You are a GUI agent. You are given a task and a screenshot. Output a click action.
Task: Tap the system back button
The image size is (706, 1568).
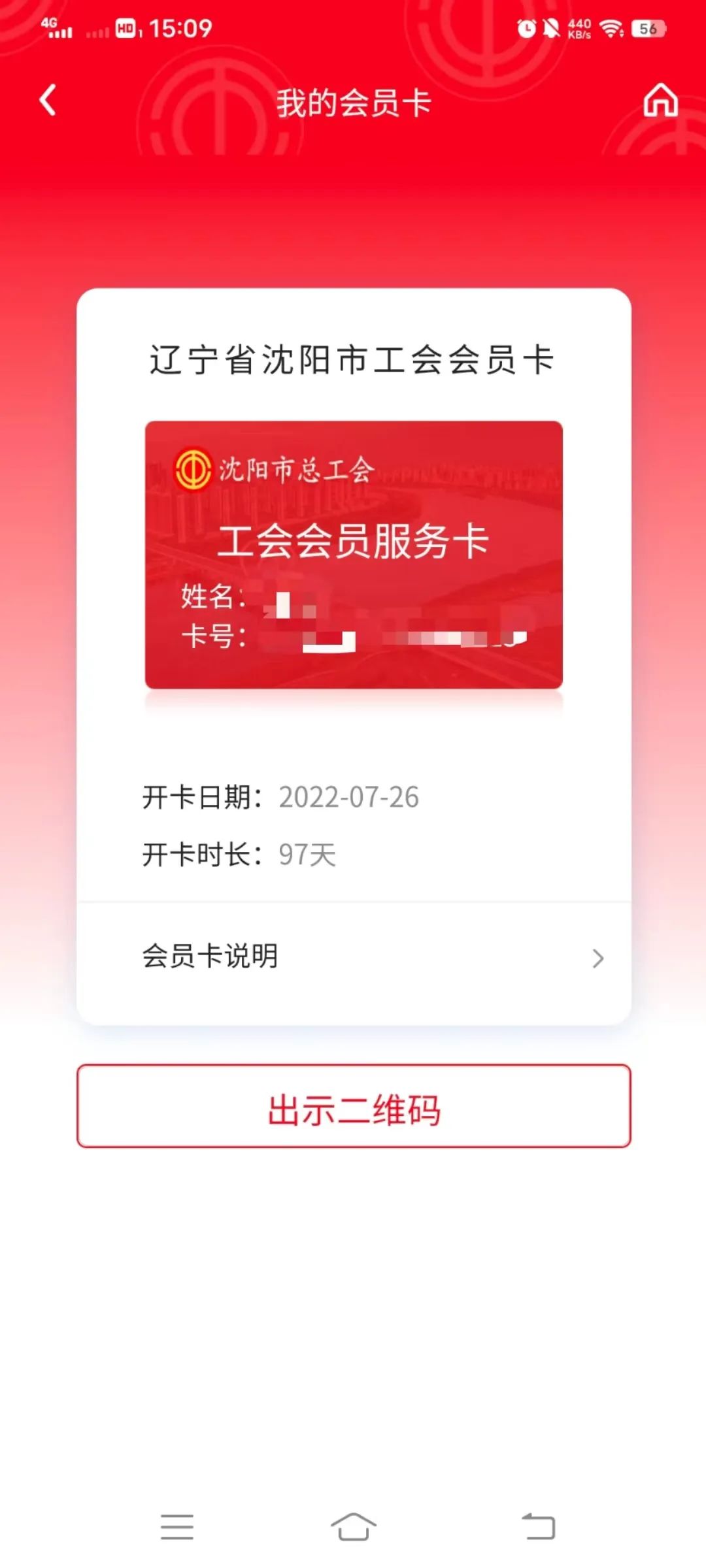(x=539, y=1526)
